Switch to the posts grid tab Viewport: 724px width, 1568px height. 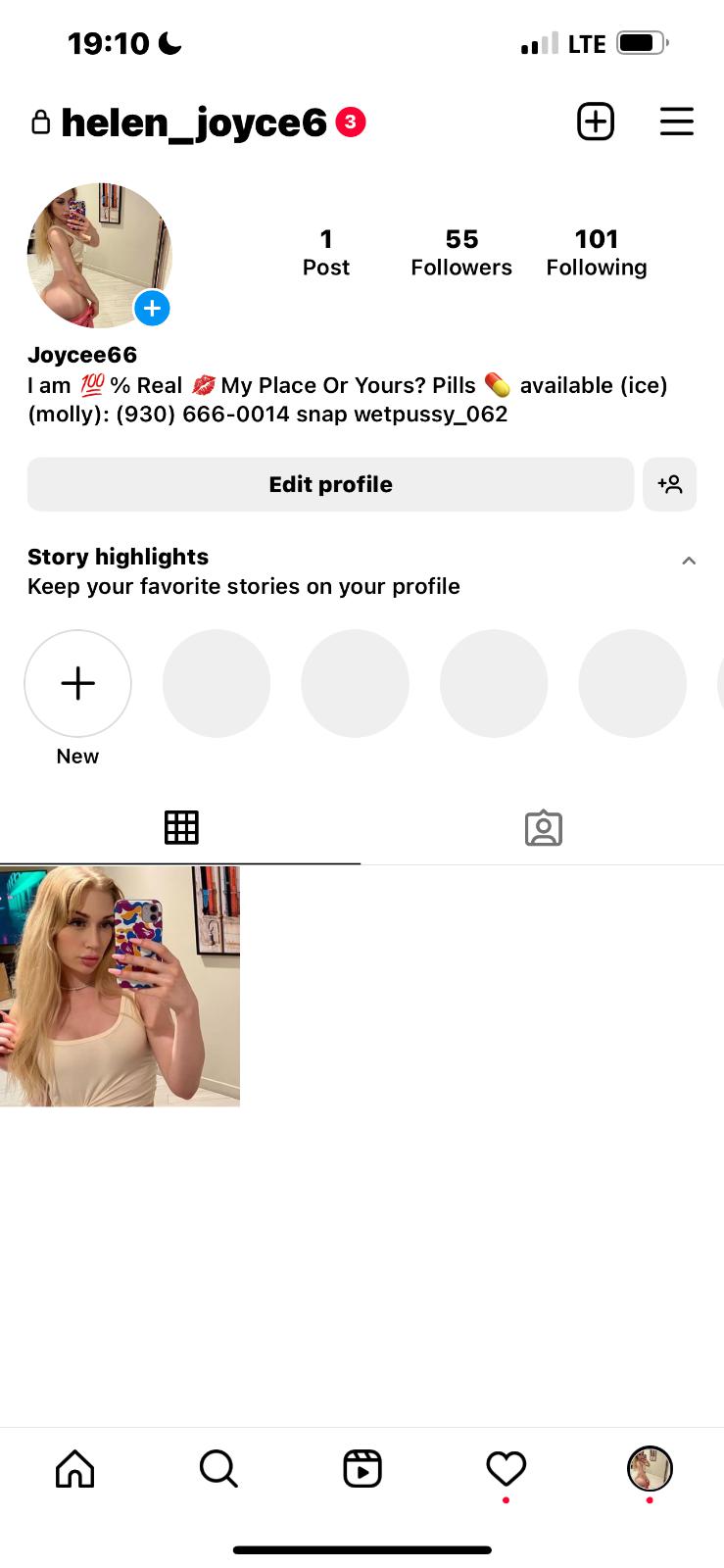(181, 828)
